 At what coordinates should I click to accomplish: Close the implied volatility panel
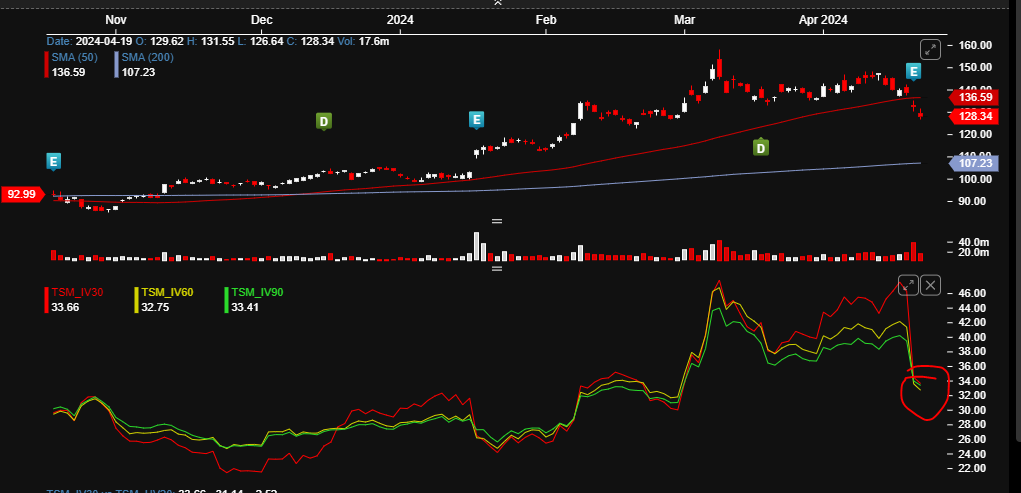pos(931,285)
